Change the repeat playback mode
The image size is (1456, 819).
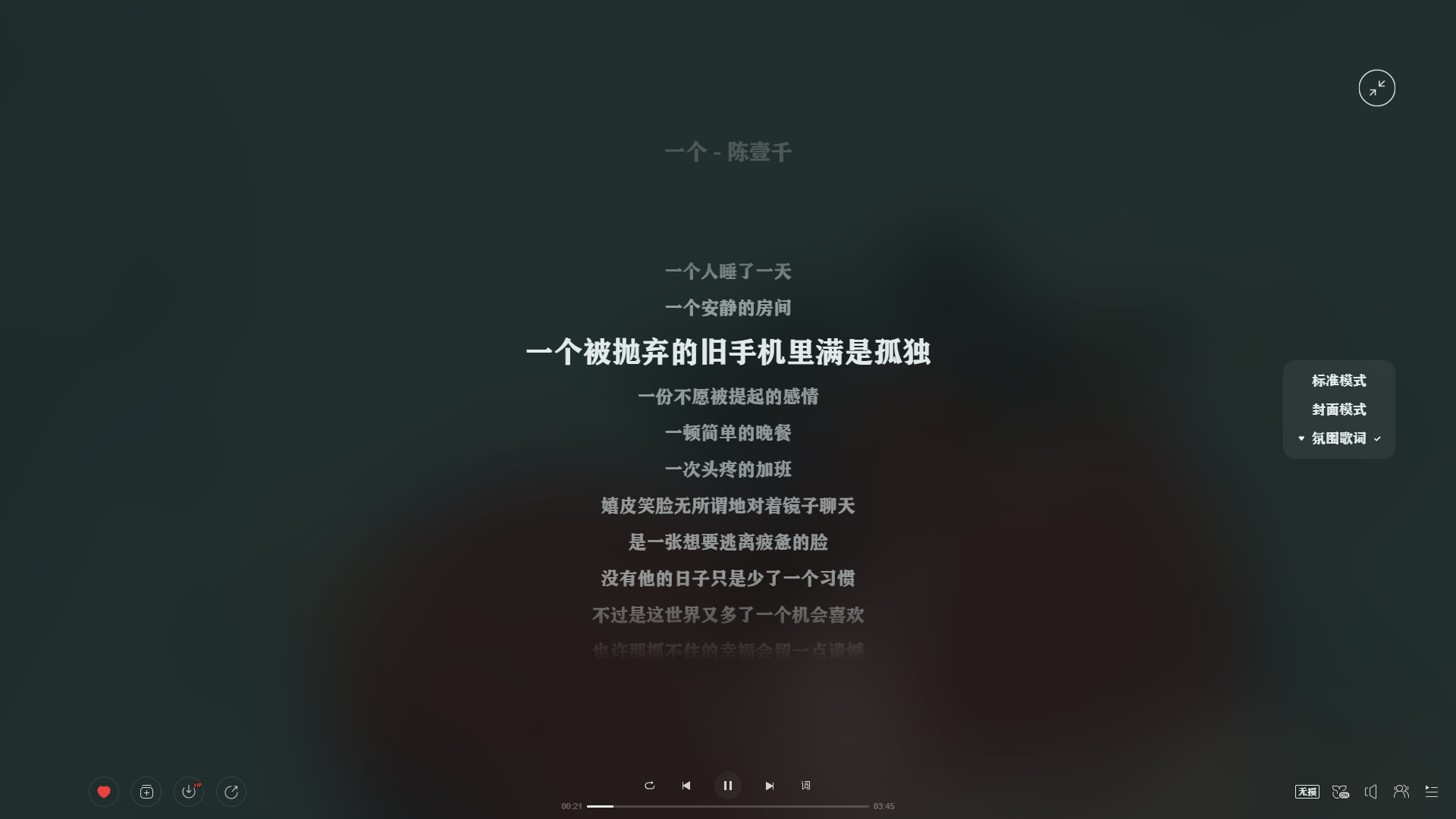tap(649, 786)
